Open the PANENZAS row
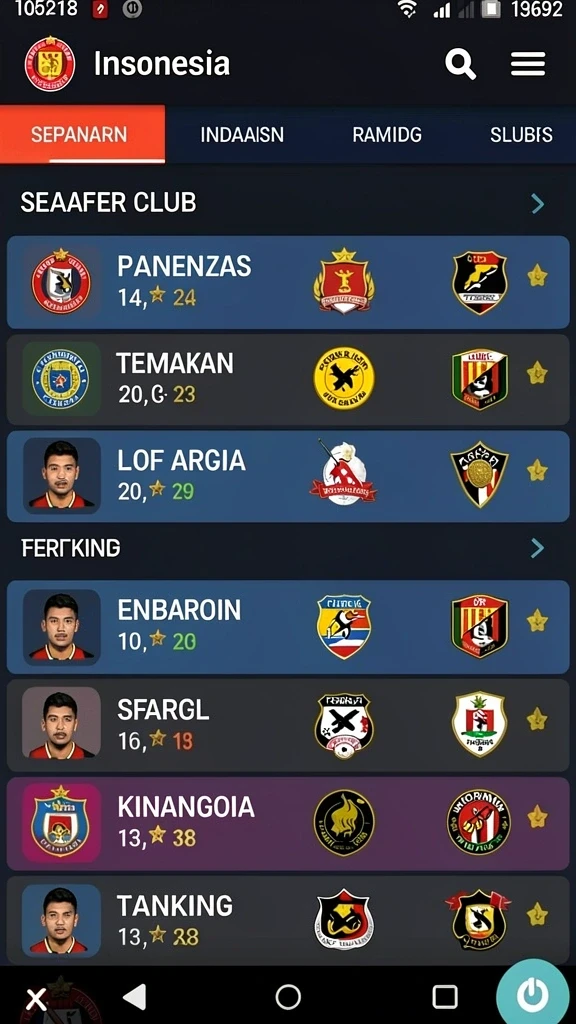 point(288,282)
